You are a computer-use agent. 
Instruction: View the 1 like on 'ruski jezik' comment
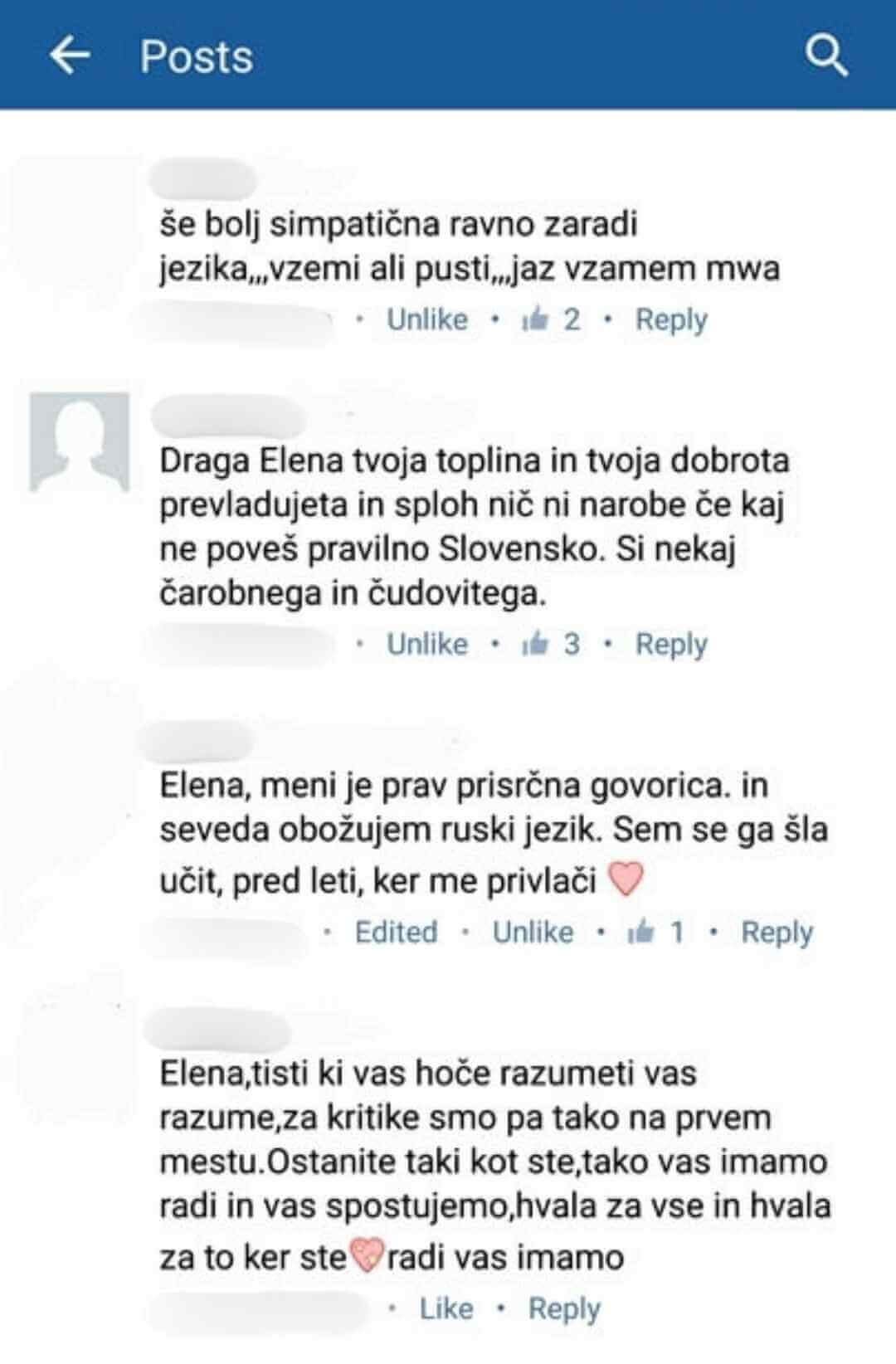click(656, 932)
